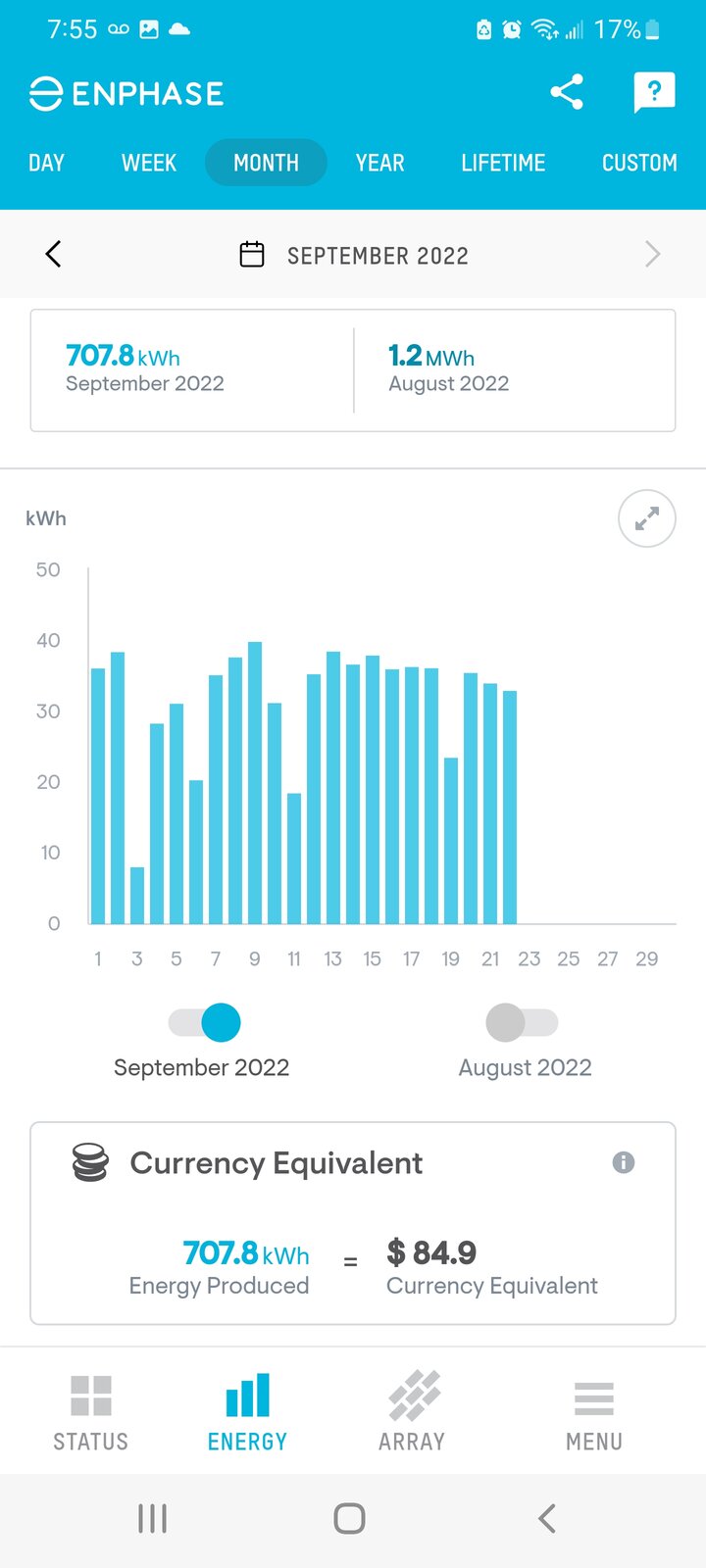
Task: Select the MONTH tab
Action: coord(266,163)
